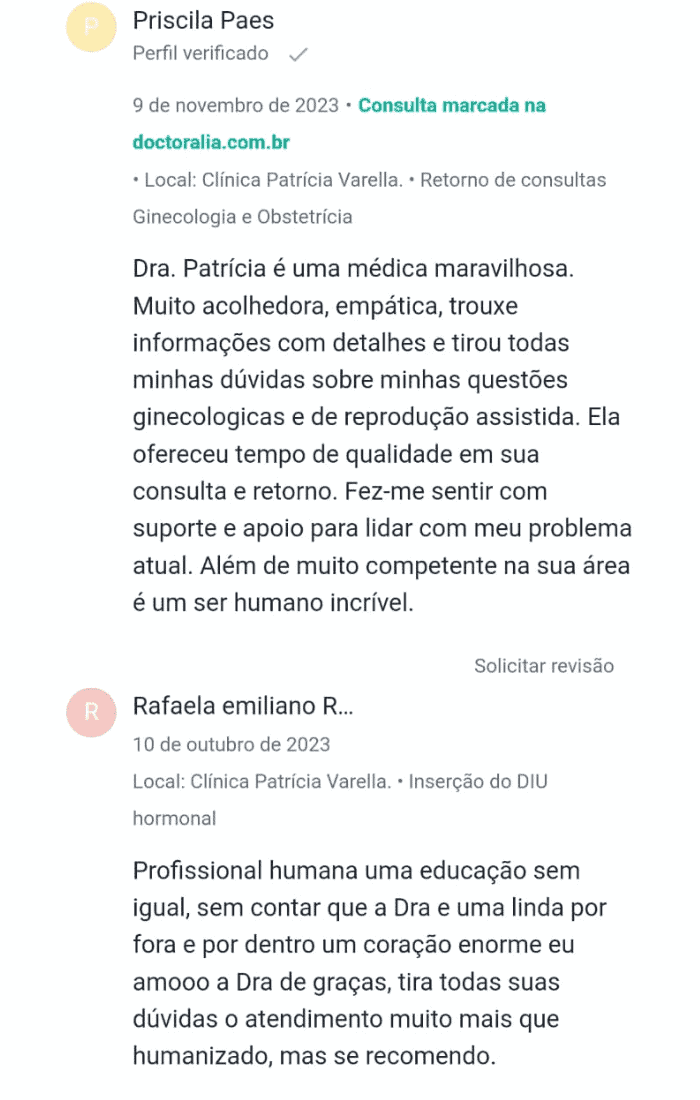Open the 'Consulta marcada na doctoralia.com.br' link

[451, 106]
